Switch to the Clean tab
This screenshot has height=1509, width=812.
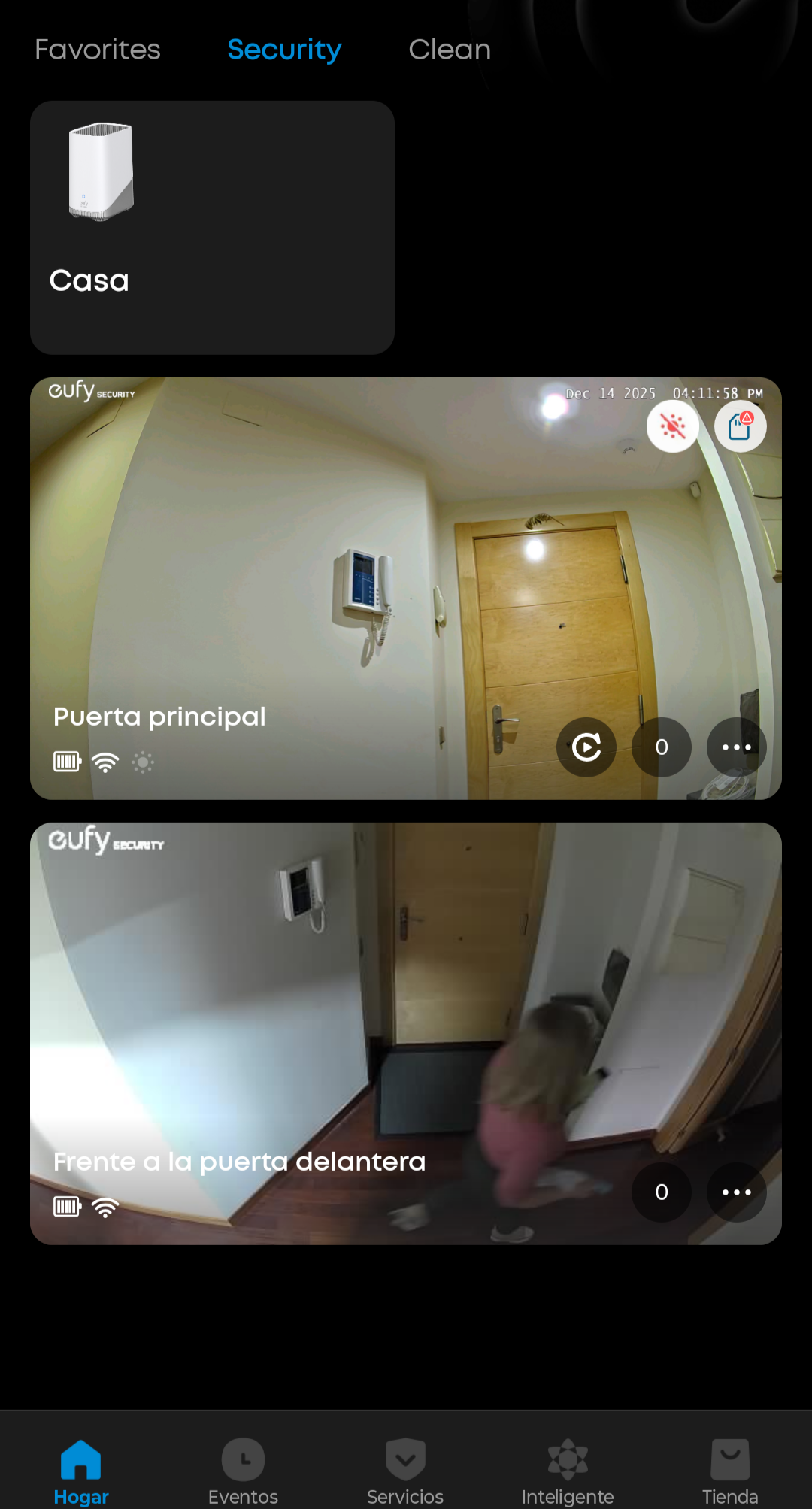pyautogui.click(x=449, y=50)
